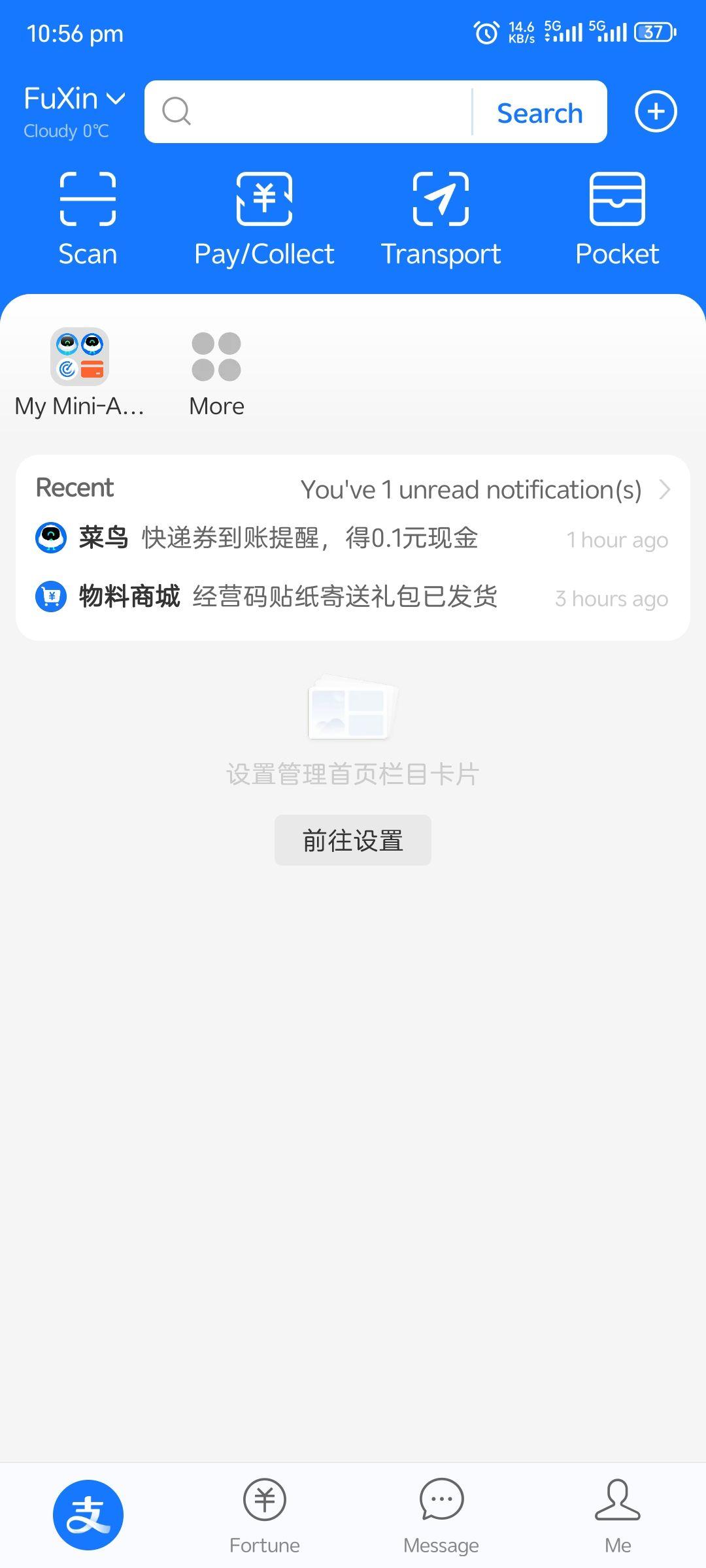
Task: Expand the FuXin location dropdown
Action: point(73,98)
